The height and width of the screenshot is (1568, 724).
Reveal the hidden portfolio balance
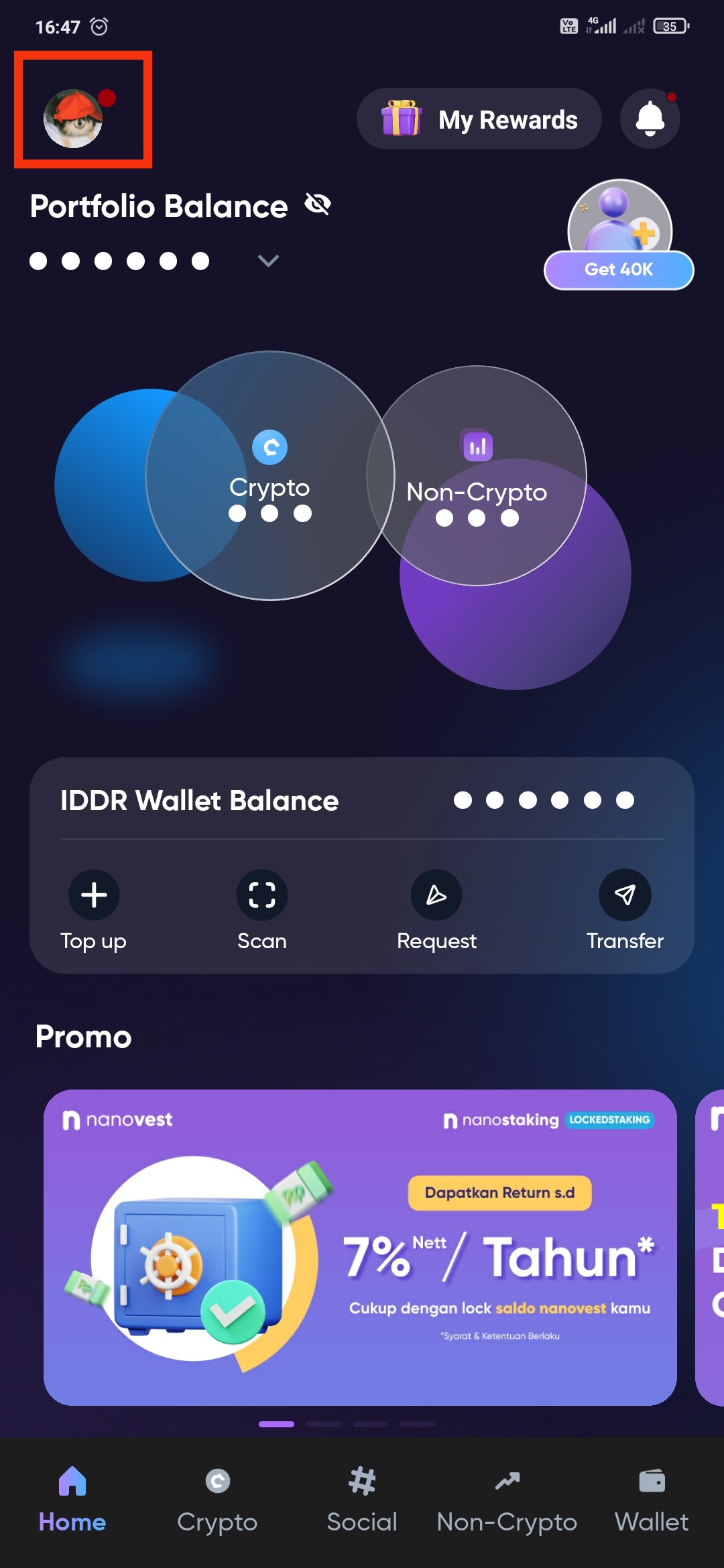(318, 204)
